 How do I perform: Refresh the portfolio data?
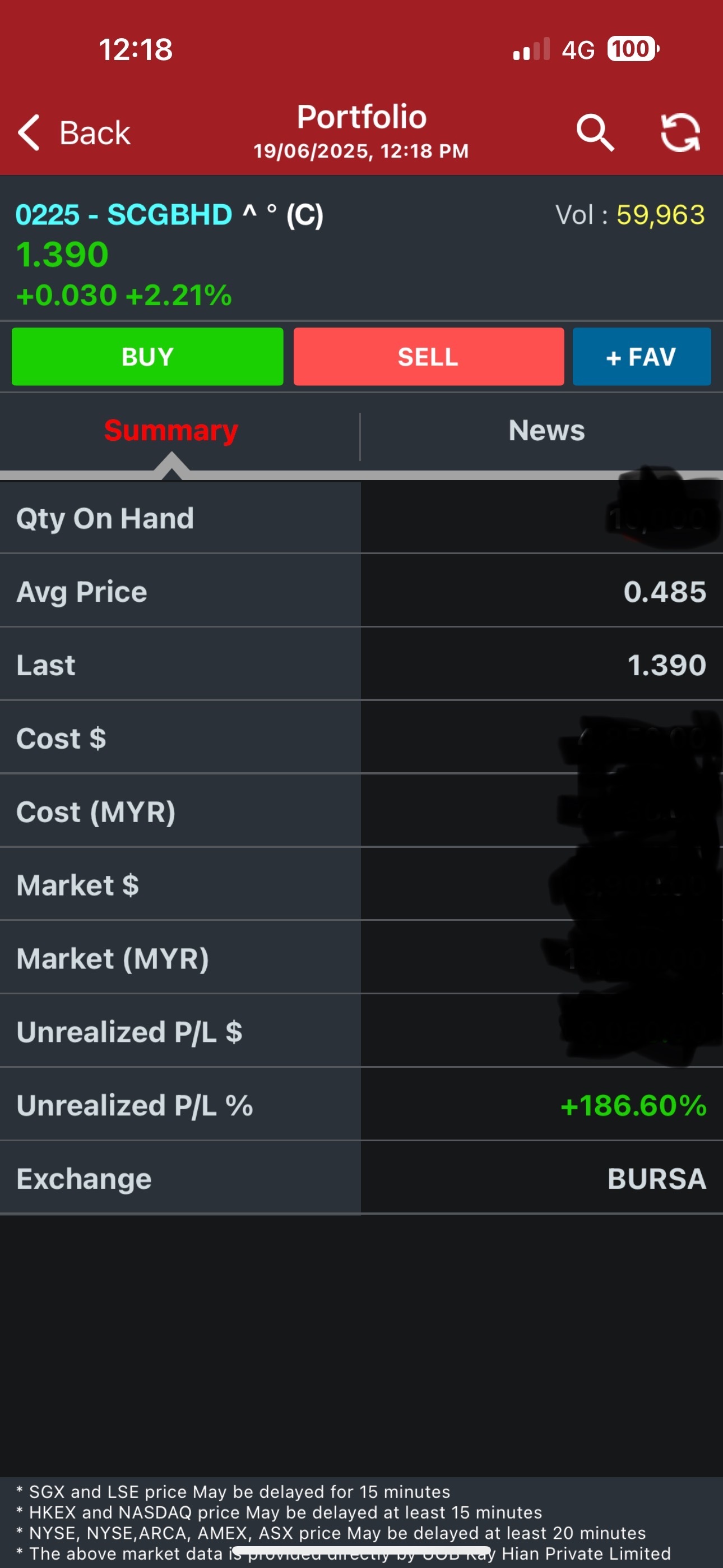click(680, 132)
